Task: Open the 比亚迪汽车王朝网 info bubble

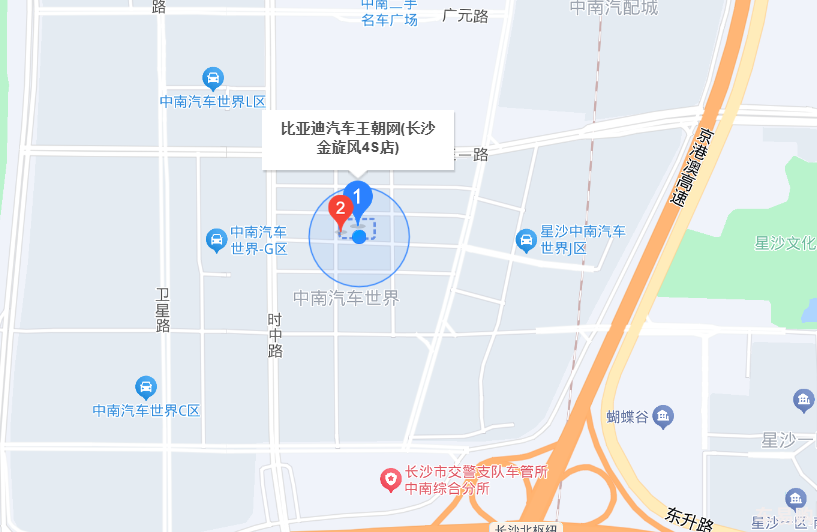Action: [x=358, y=139]
